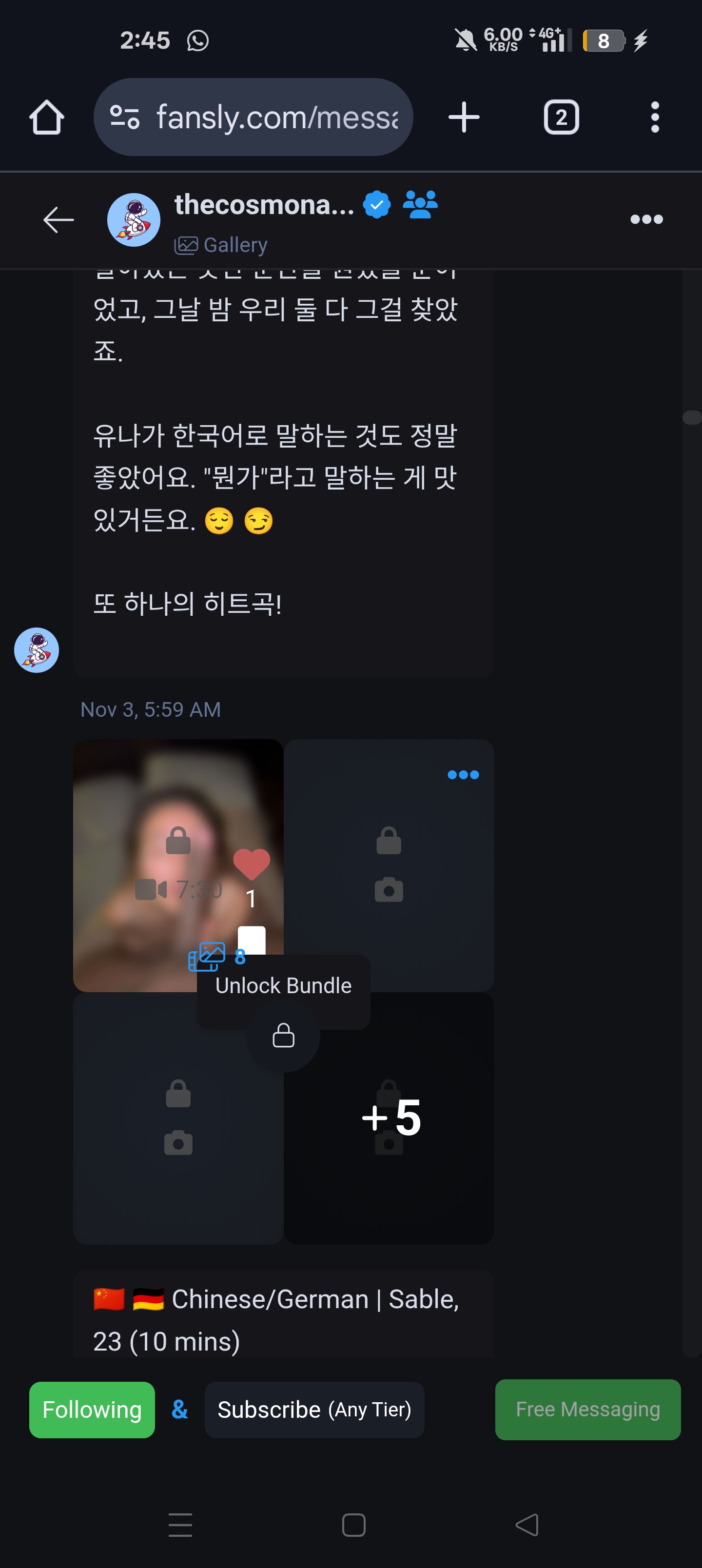Screen dimensions: 702x1568
Task: Open the browser home page
Action: tap(47, 117)
